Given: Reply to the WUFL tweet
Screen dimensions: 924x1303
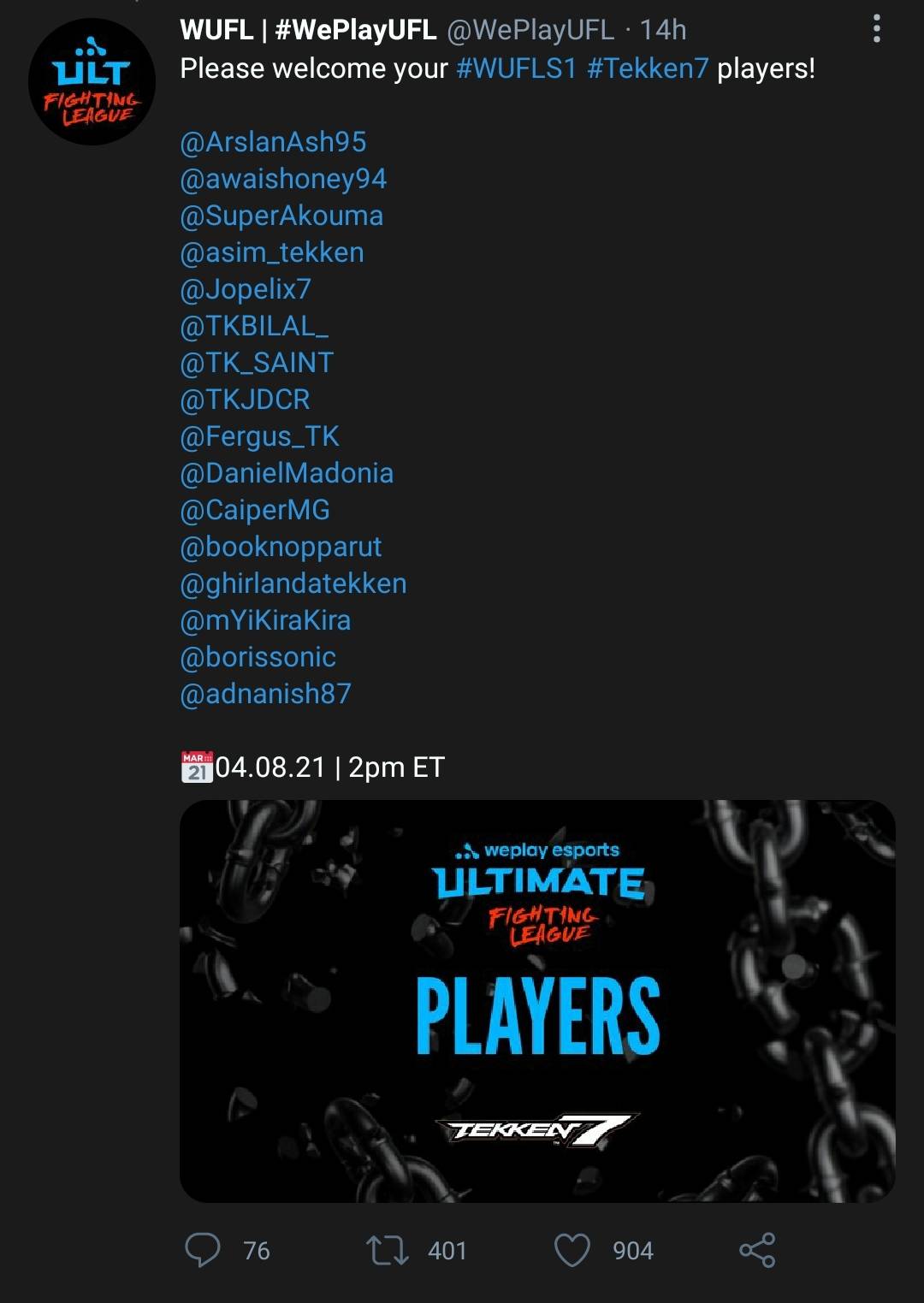Looking at the screenshot, I should tap(203, 1250).
